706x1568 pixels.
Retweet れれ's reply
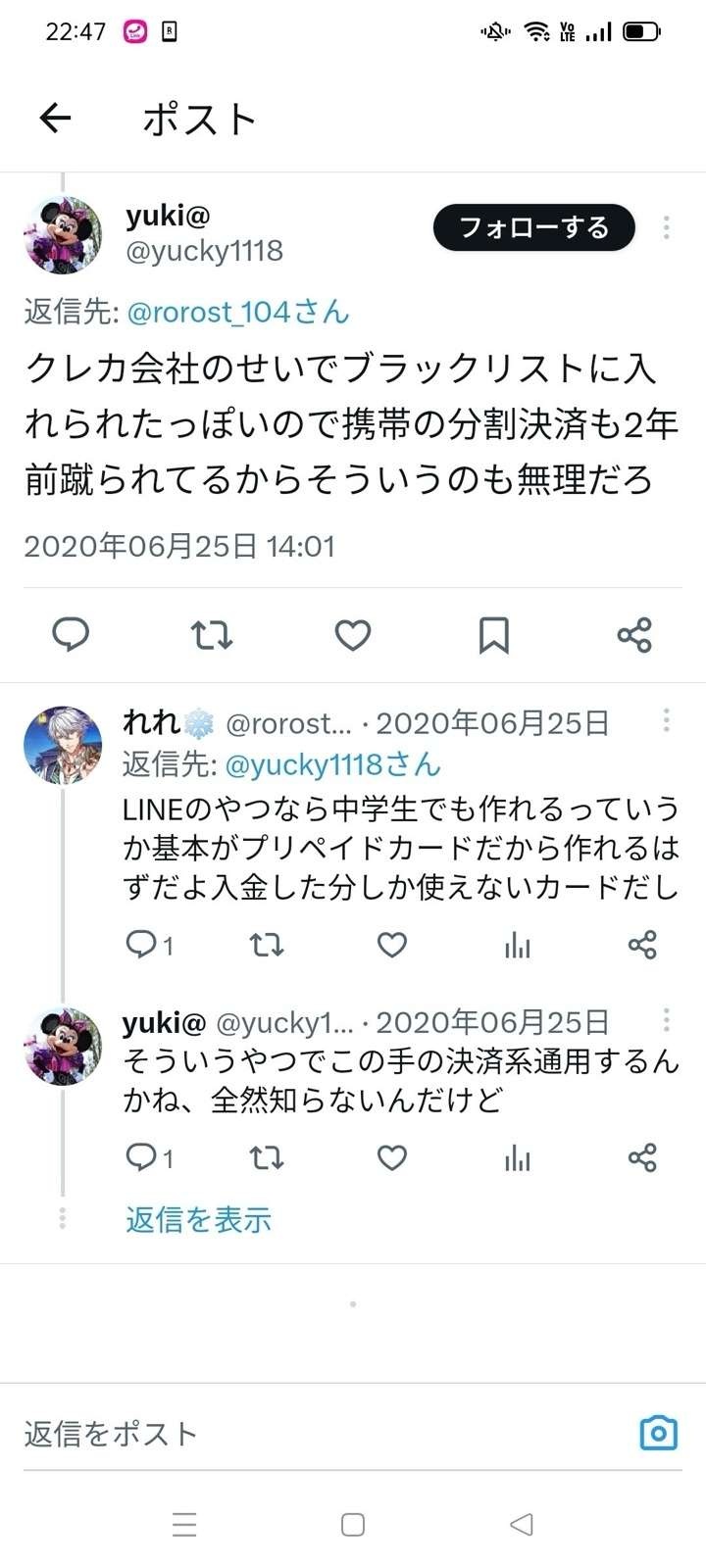pos(265,945)
